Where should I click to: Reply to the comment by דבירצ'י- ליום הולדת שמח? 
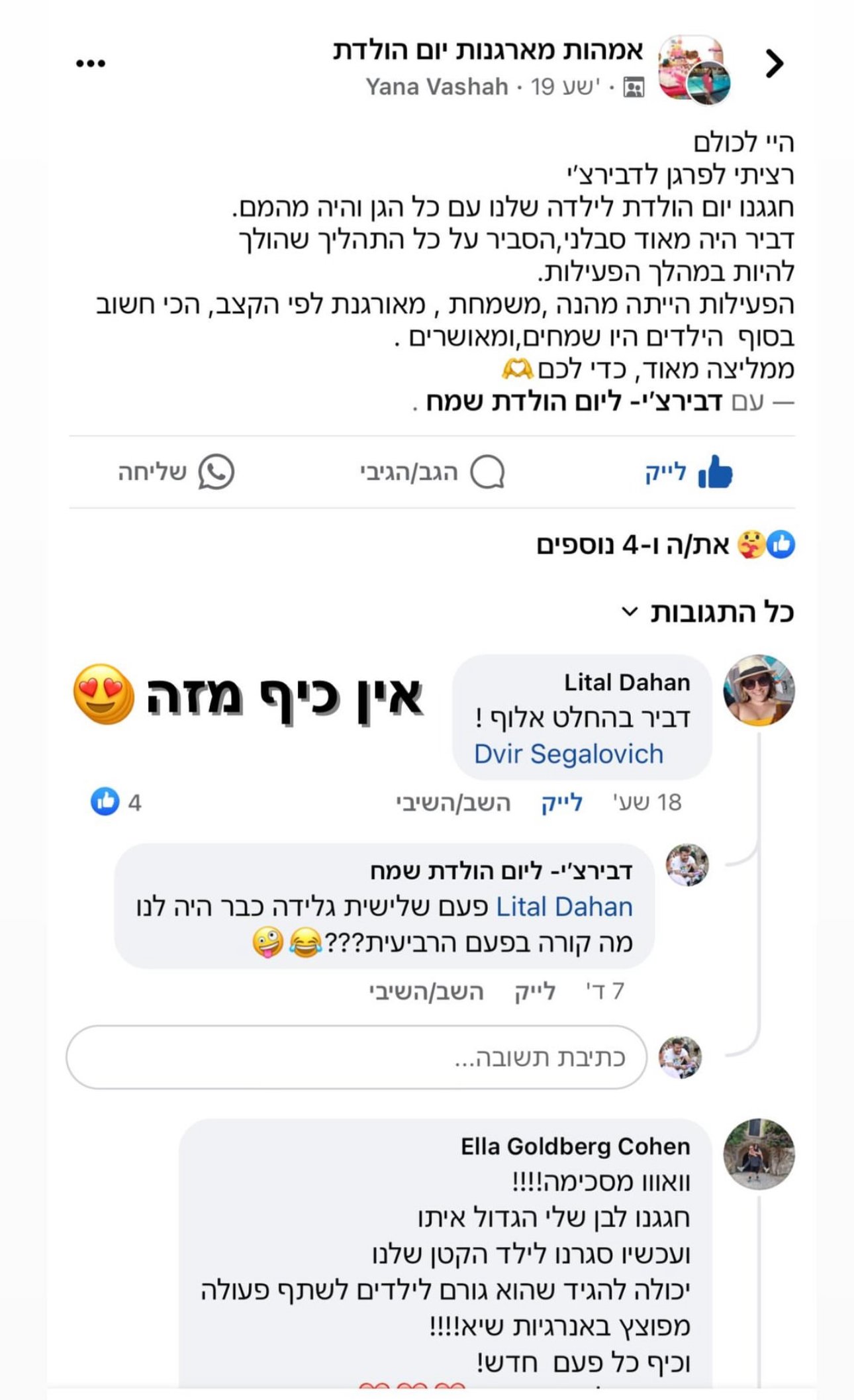click(x=427, y=991)
